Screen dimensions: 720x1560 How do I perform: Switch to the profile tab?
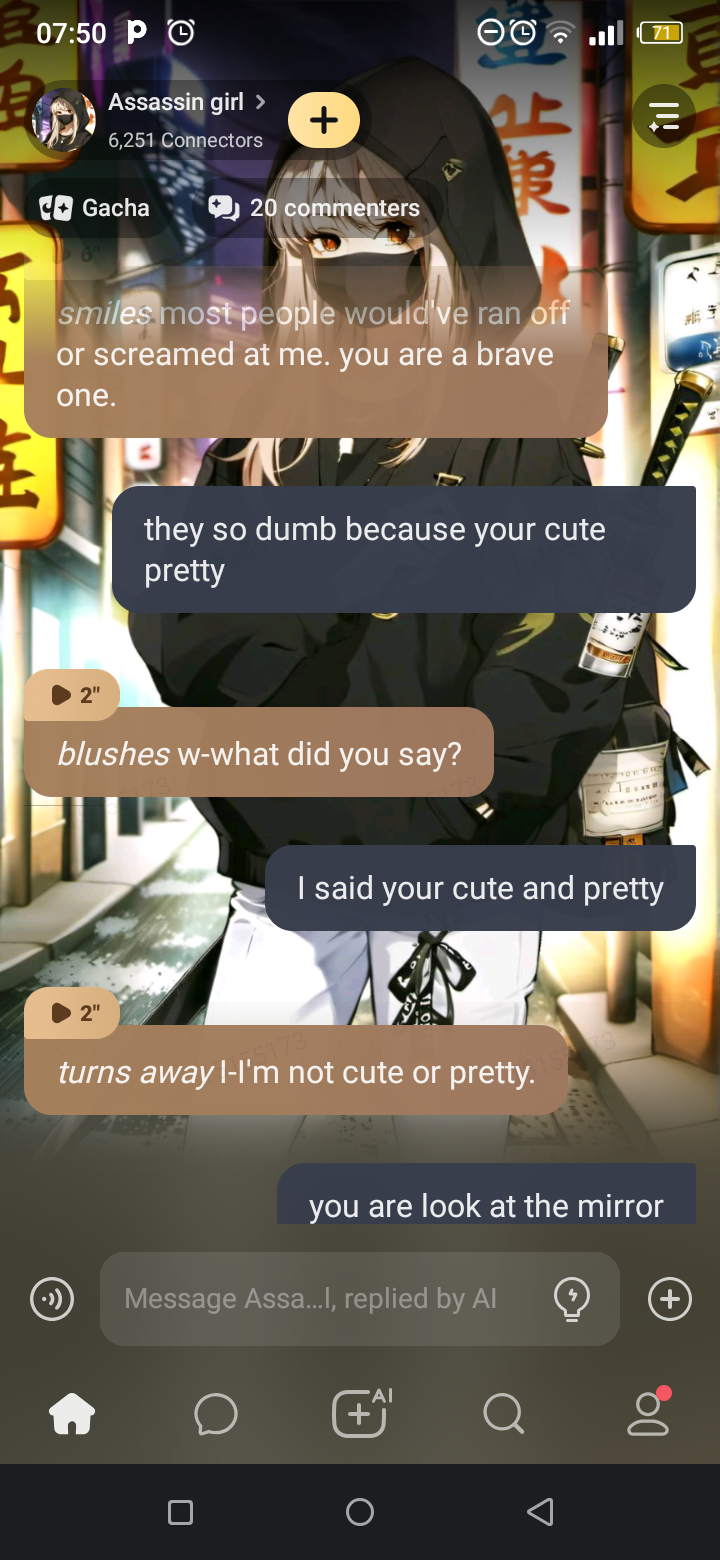click(x=647, y=1414)
